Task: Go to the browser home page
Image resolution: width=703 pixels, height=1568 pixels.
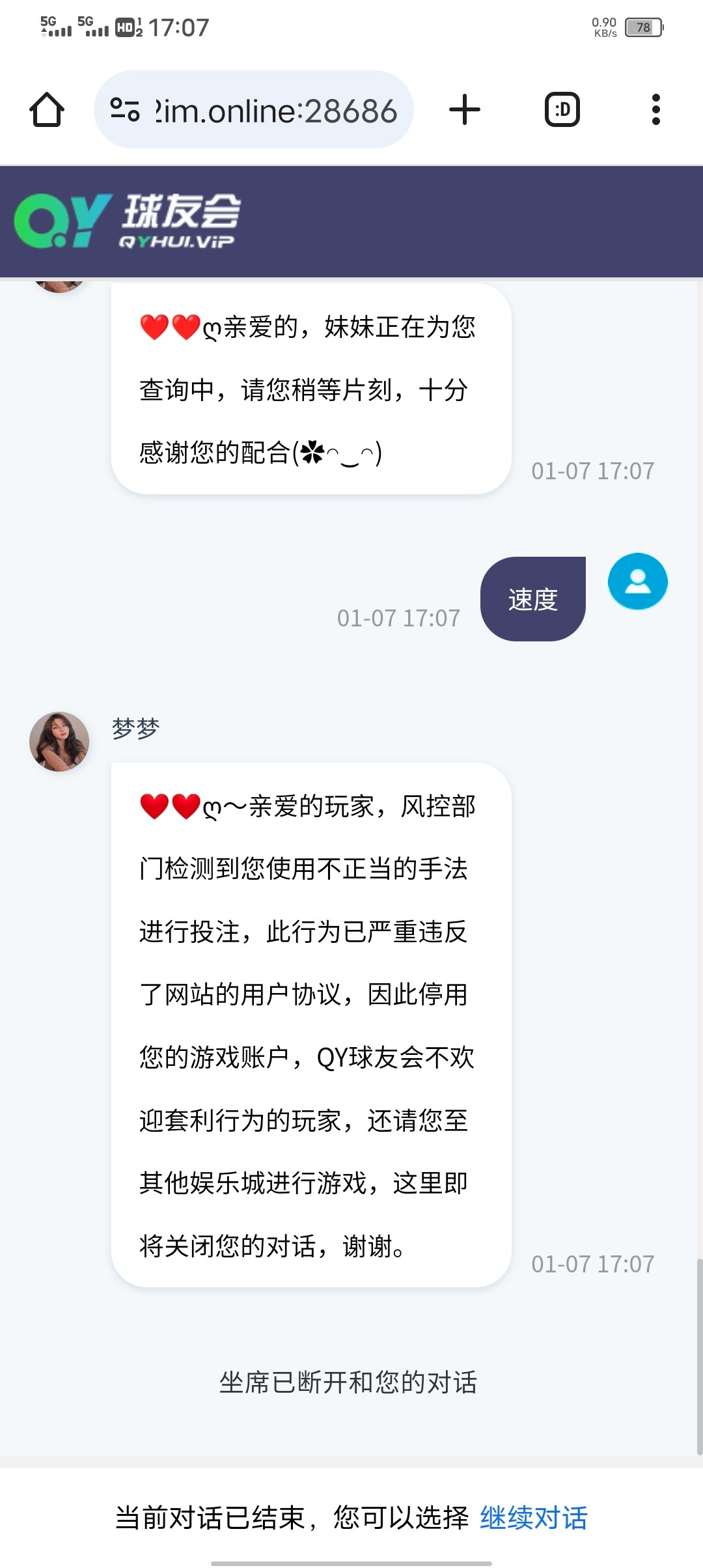Action: (x=47, y=109)
